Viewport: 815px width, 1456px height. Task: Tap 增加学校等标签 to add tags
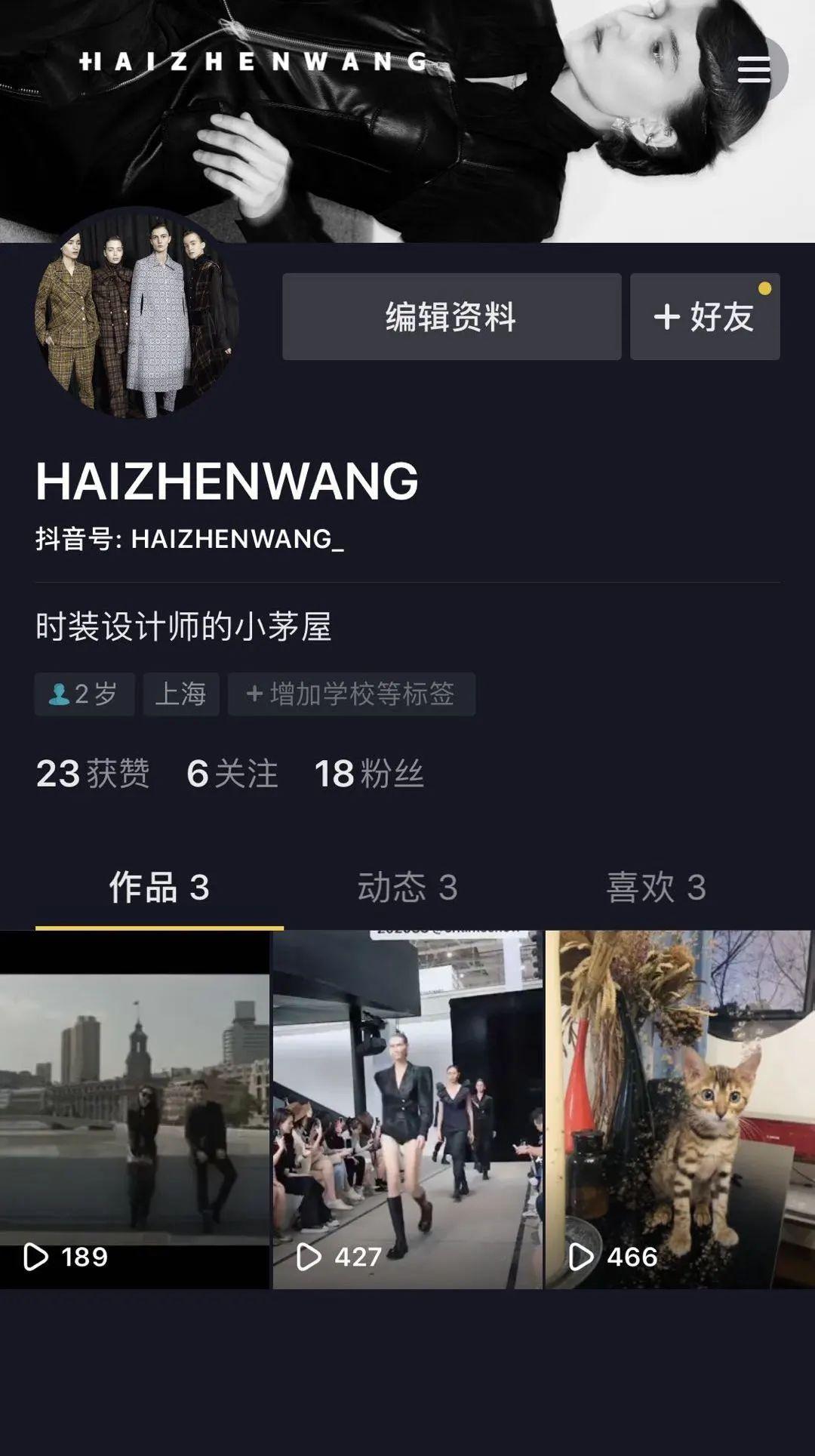(x=352, y=694)
